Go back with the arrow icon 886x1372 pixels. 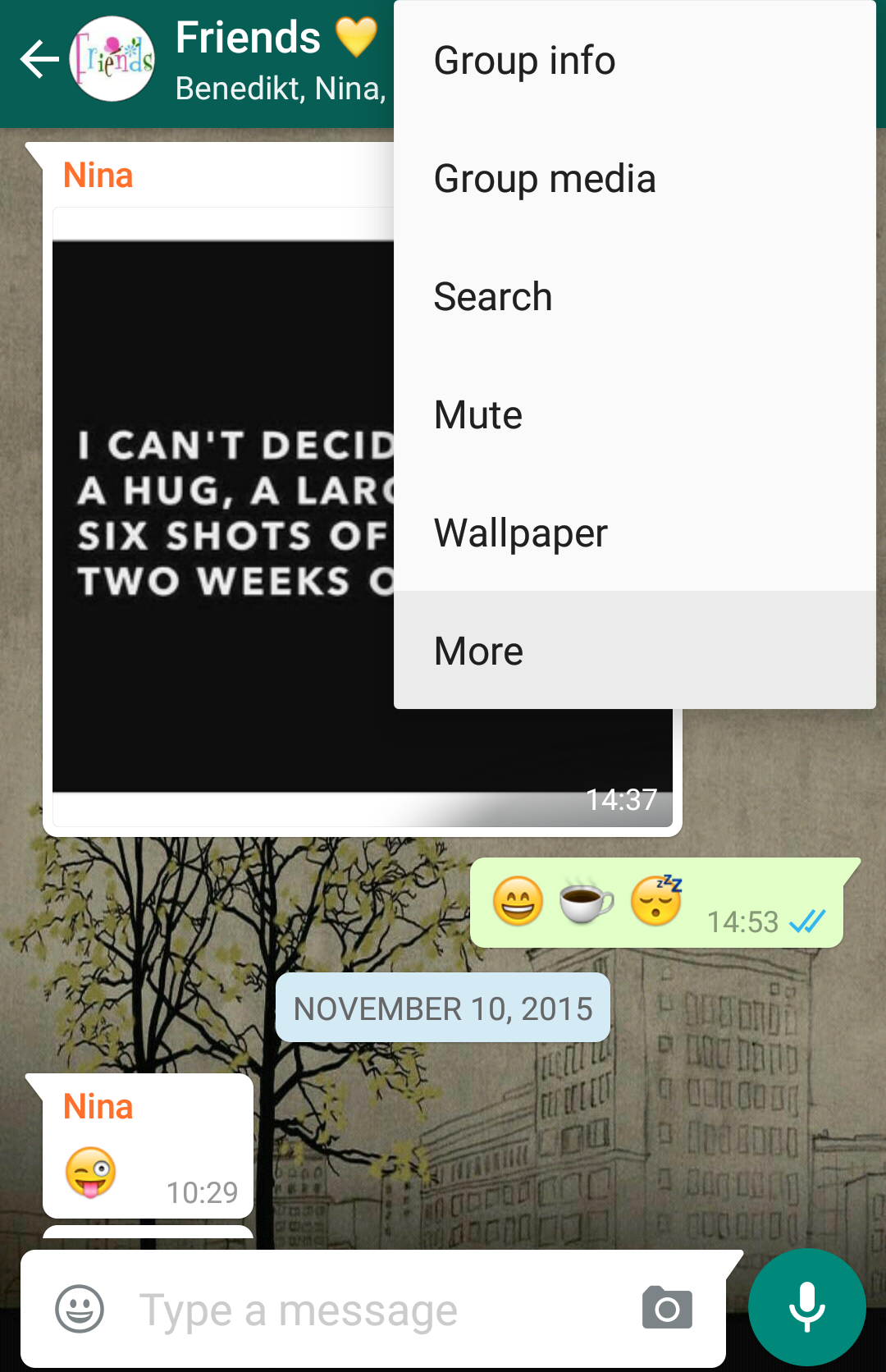(x=39, y=59)
